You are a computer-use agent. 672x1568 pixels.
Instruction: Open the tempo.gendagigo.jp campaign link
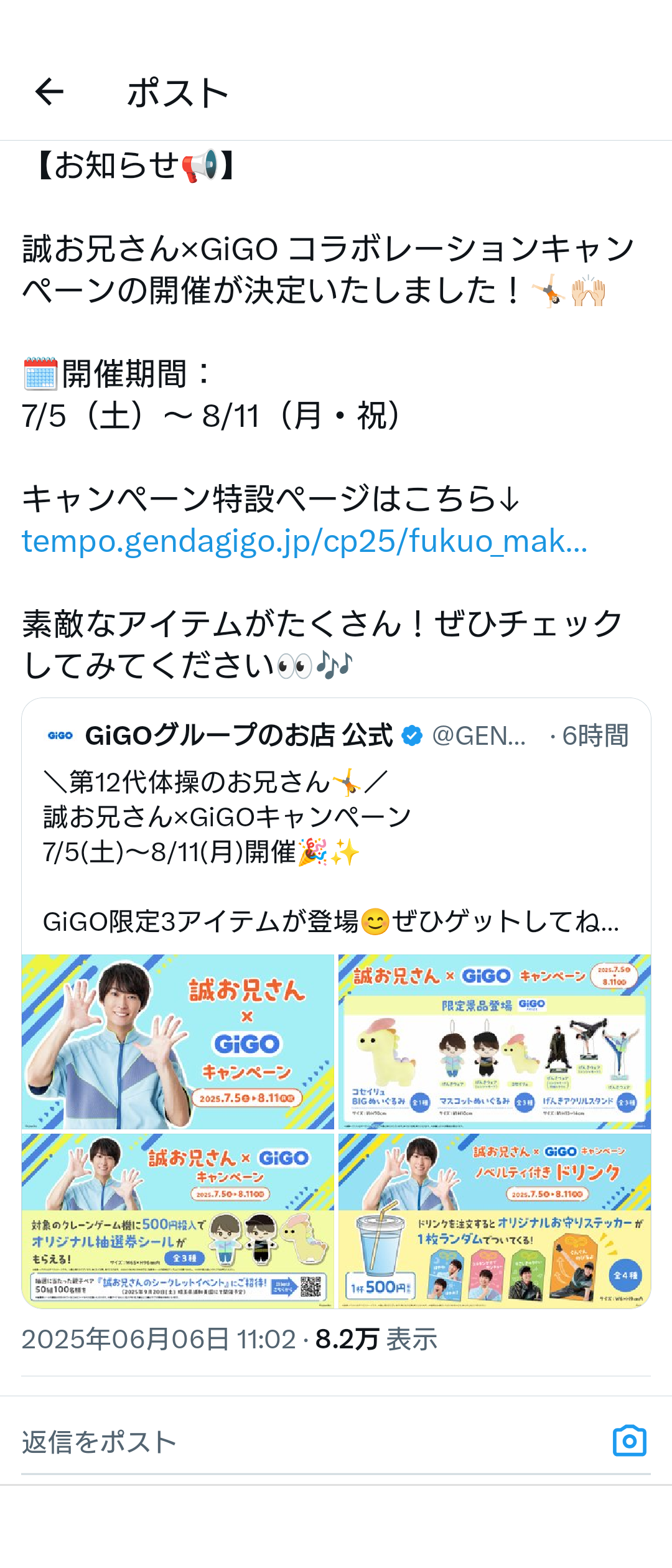coord(304,541)
